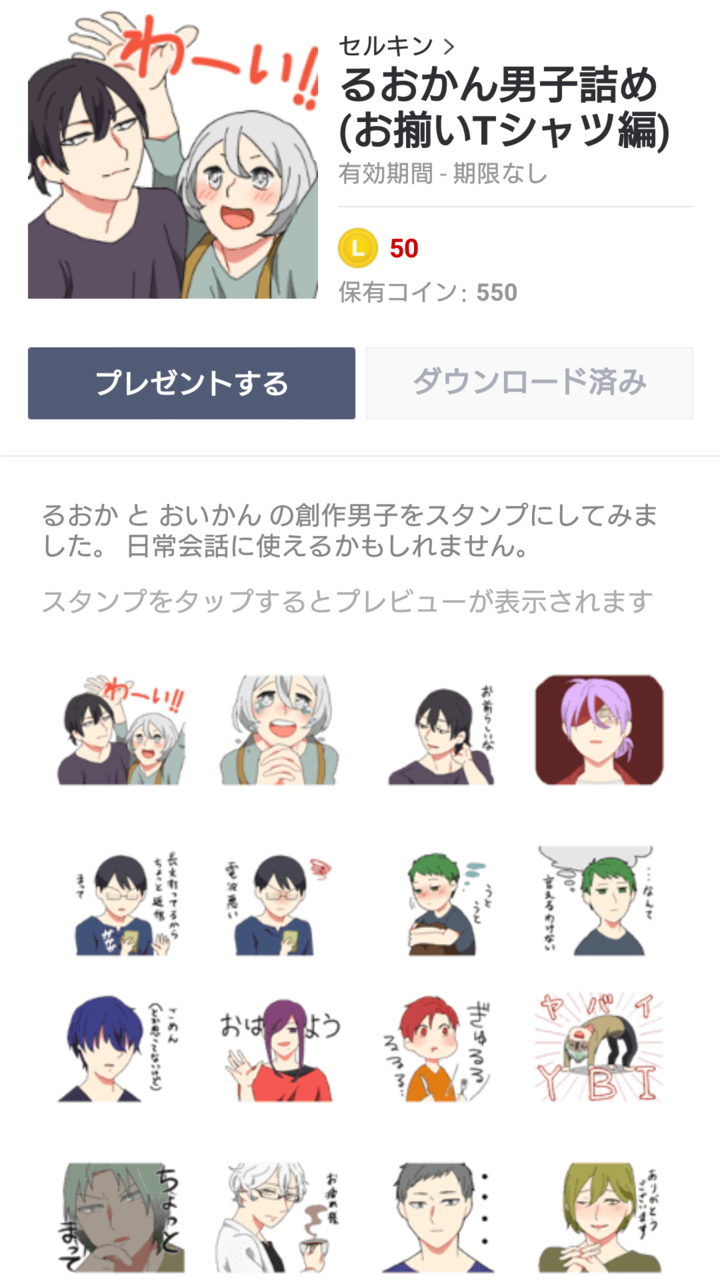Preview the ヤバイ YBI sticker

click(x=599, y=1048)
